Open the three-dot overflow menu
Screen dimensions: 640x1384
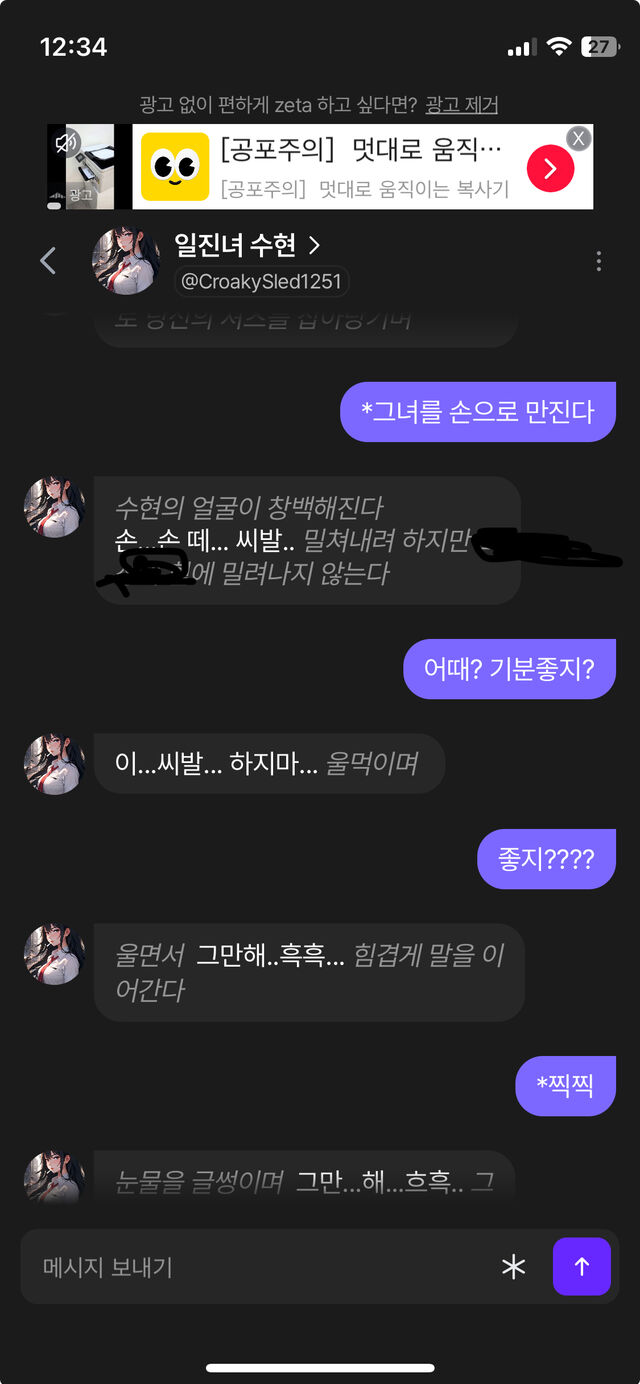pos(598,261)
